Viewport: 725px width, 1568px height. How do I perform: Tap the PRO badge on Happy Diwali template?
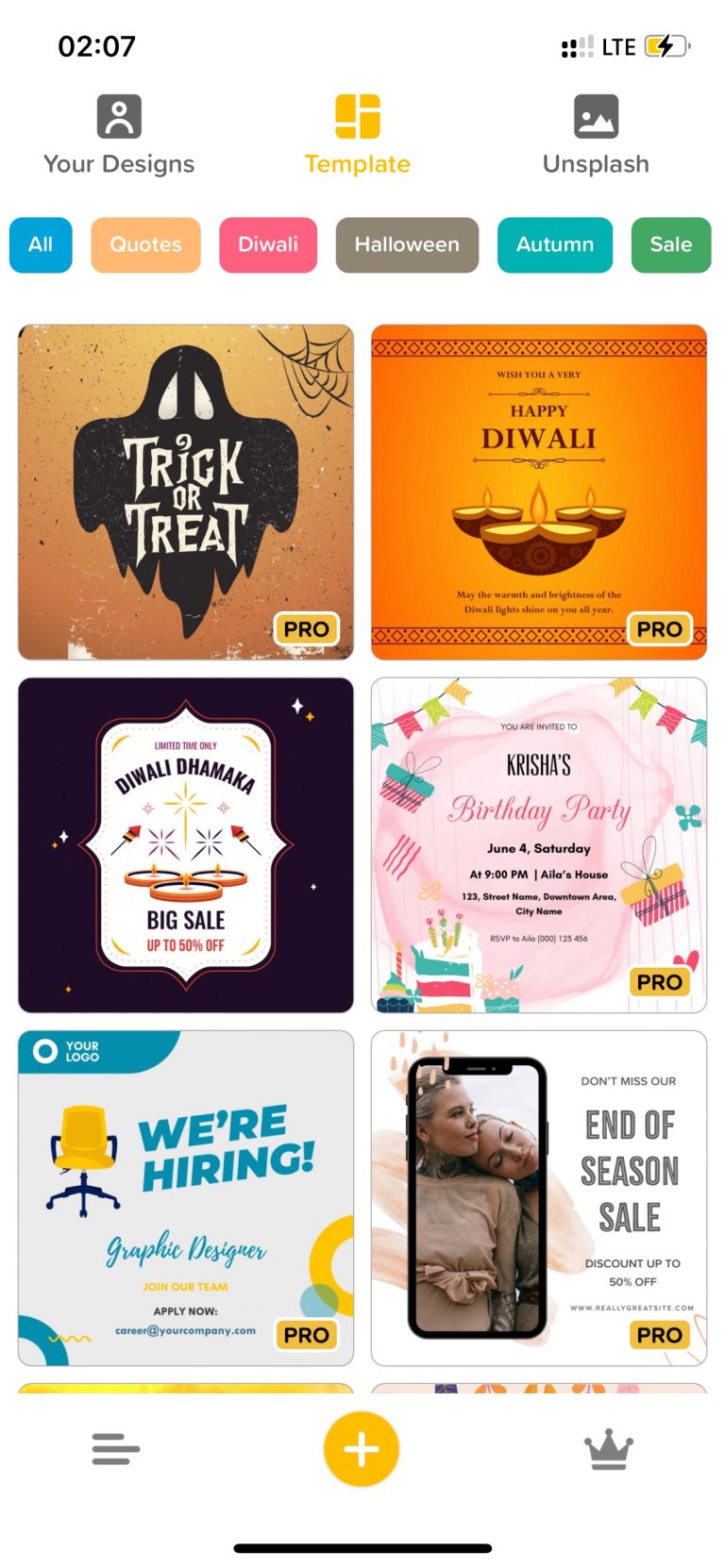click(659, 628)
